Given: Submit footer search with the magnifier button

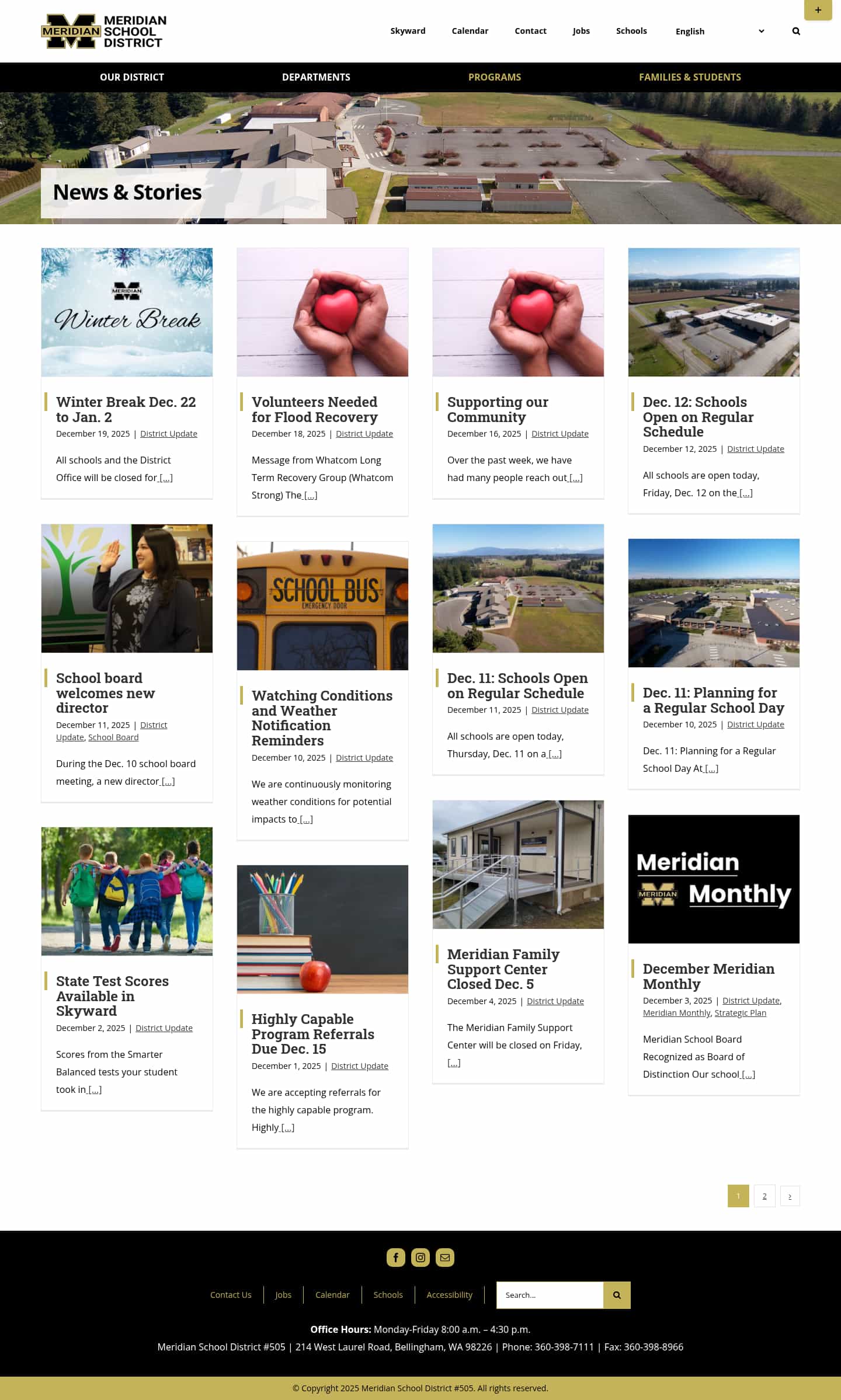Looking at the screenshot, I should point(617,1295).
